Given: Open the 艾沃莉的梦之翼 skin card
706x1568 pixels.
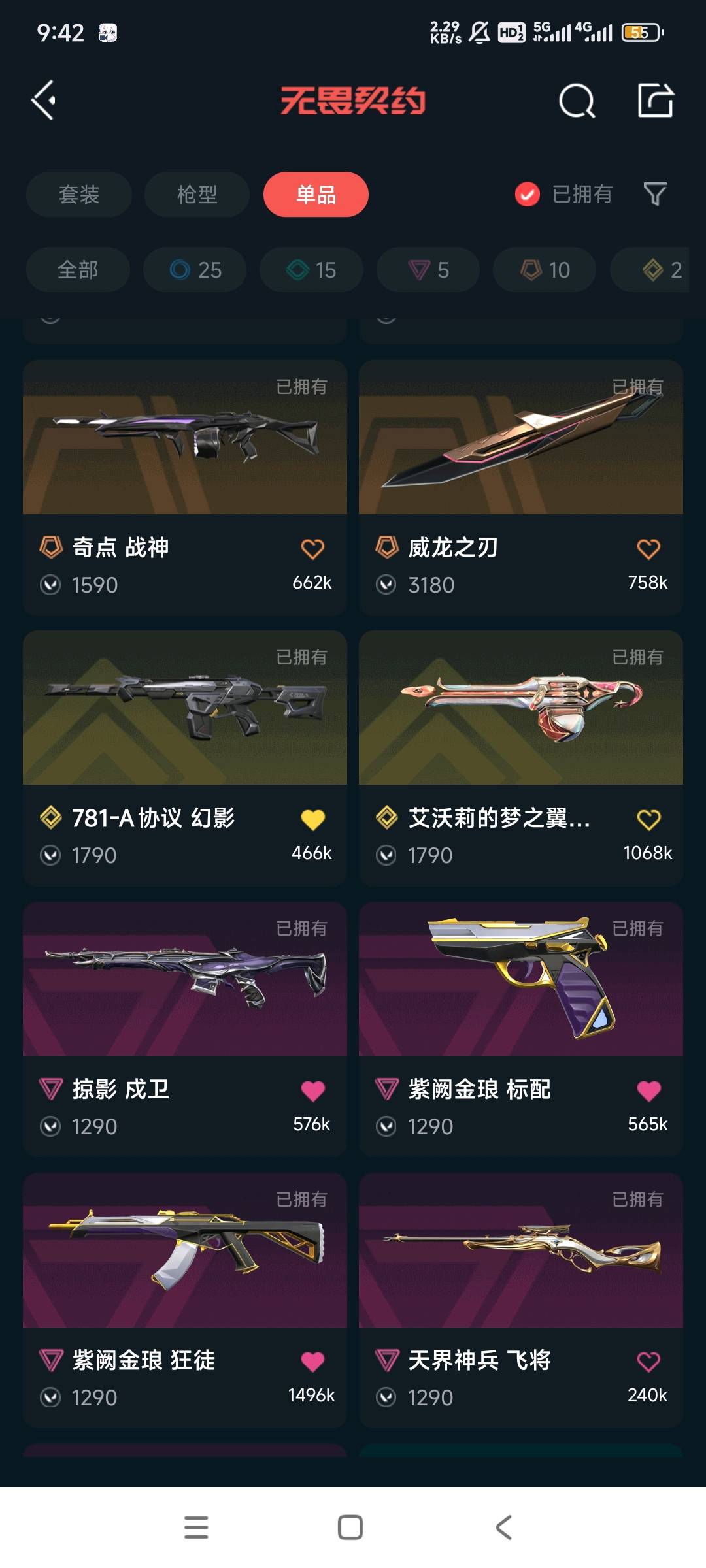Looking at the screenshot, I should (521, 708).
